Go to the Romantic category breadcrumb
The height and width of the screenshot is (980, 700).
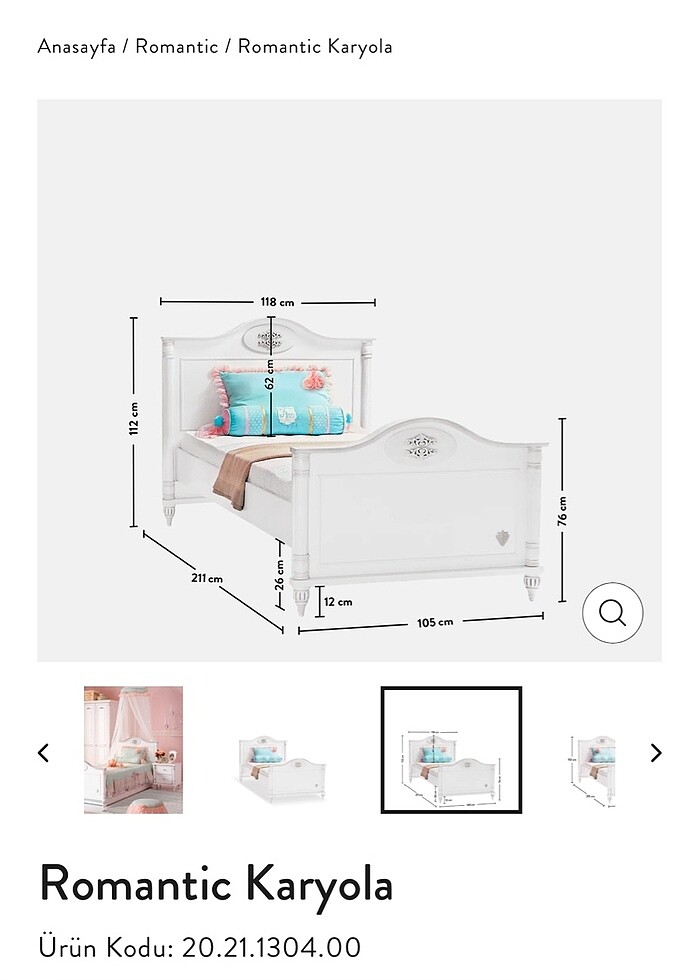(177, 47)
